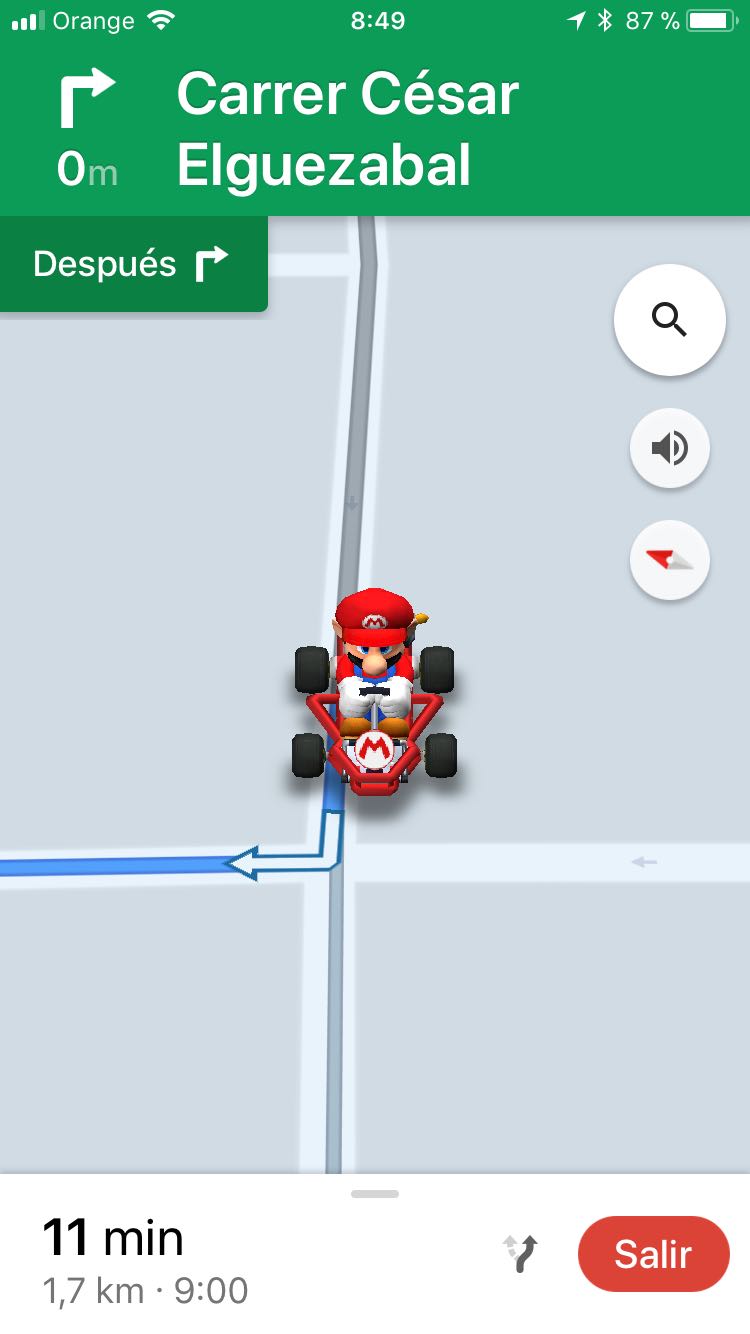Mute the voice guidance speaker

click(x=669, y=447)
